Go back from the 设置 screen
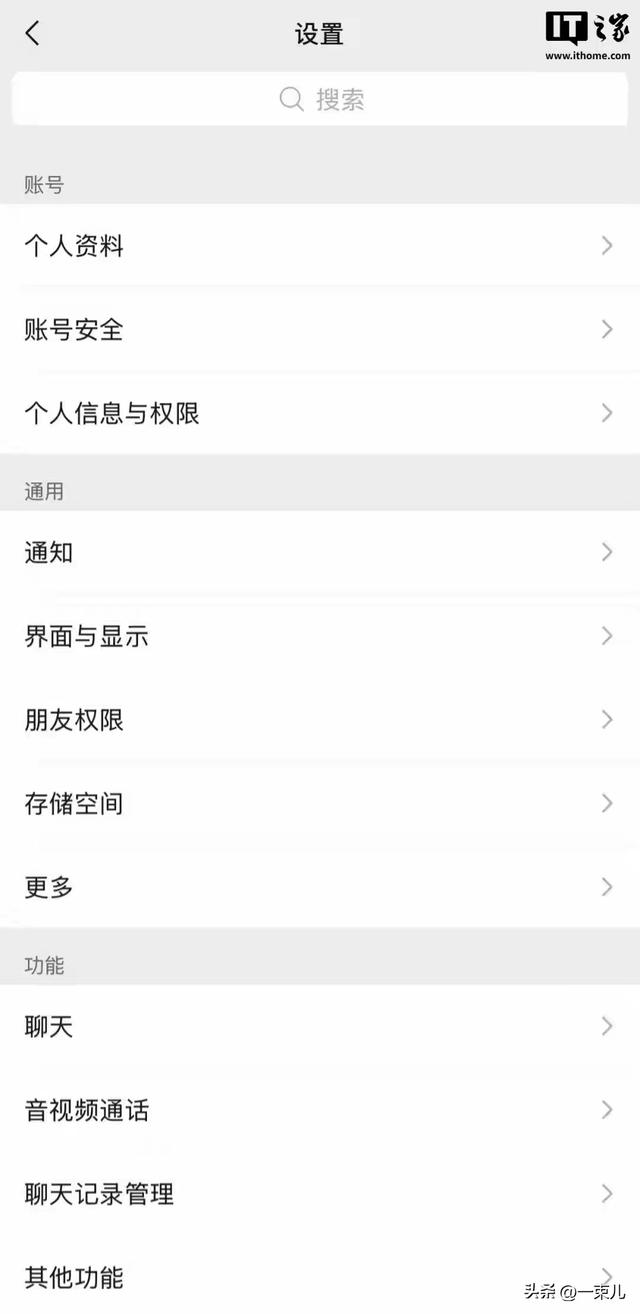This screenshot has width=640, height=1314. click(32, 33)
